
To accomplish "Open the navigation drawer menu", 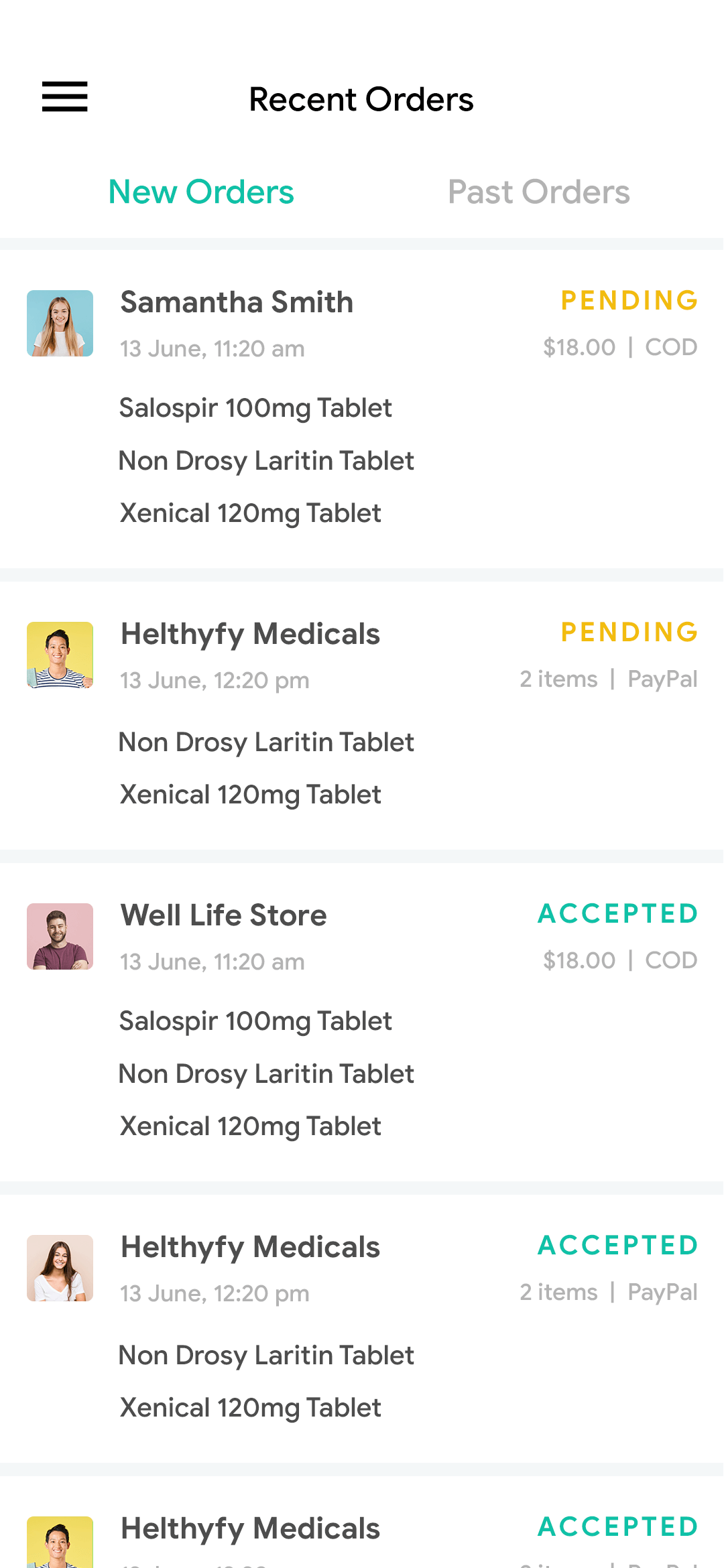I will click(65, 96).
